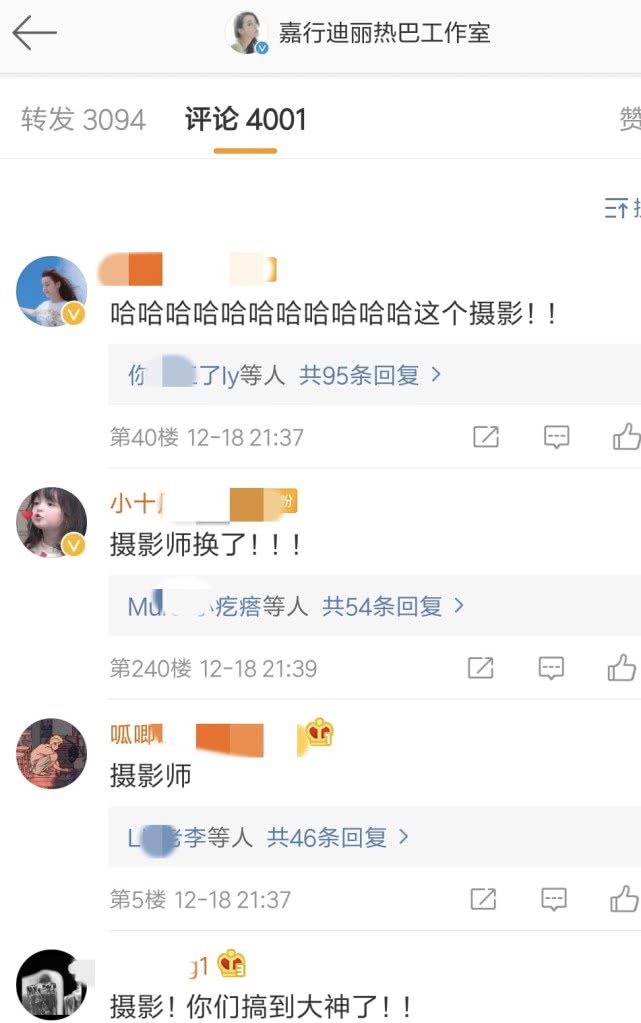Like the 第240楼 comment
Viewport: 641px width, 1023px height.
[x=622, y=668]
